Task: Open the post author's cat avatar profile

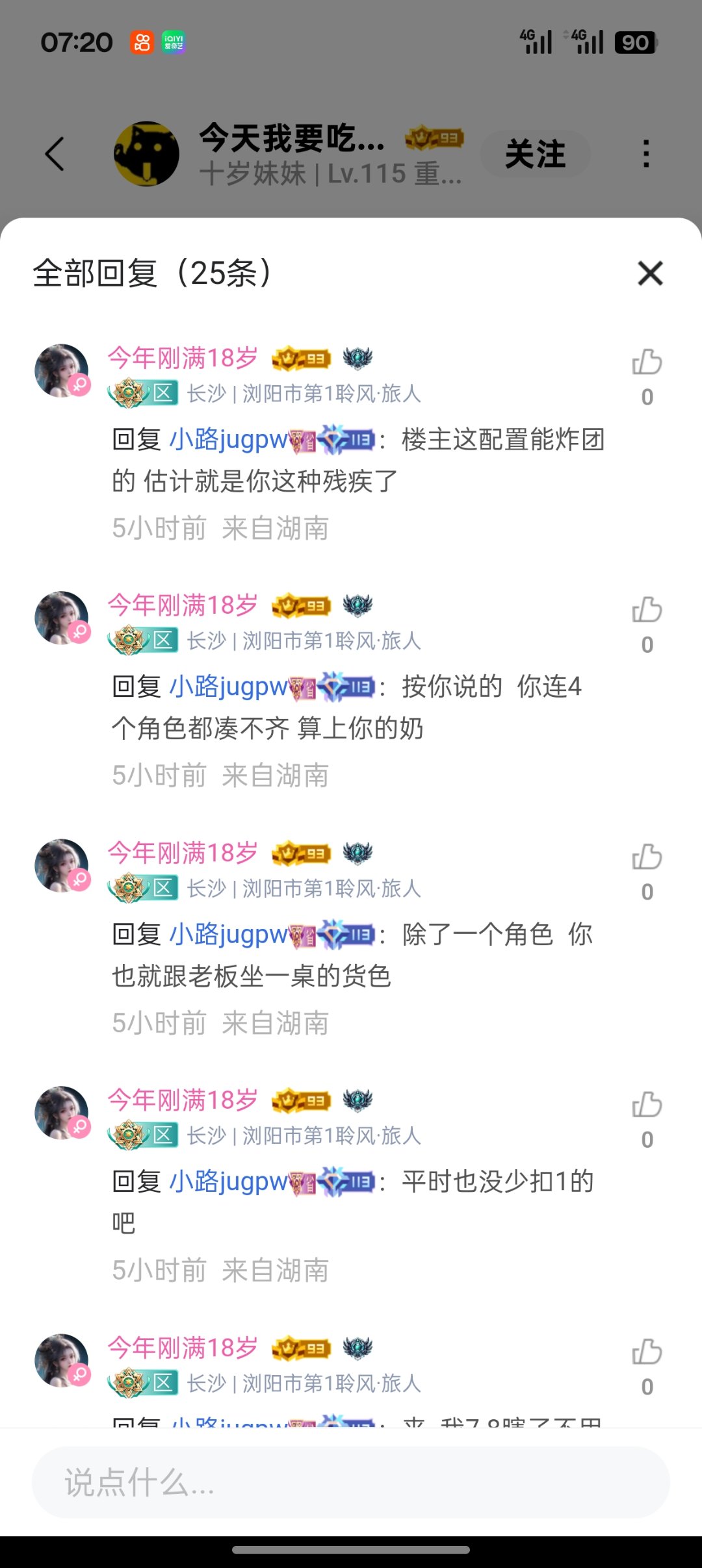Action: pos(146,154)
